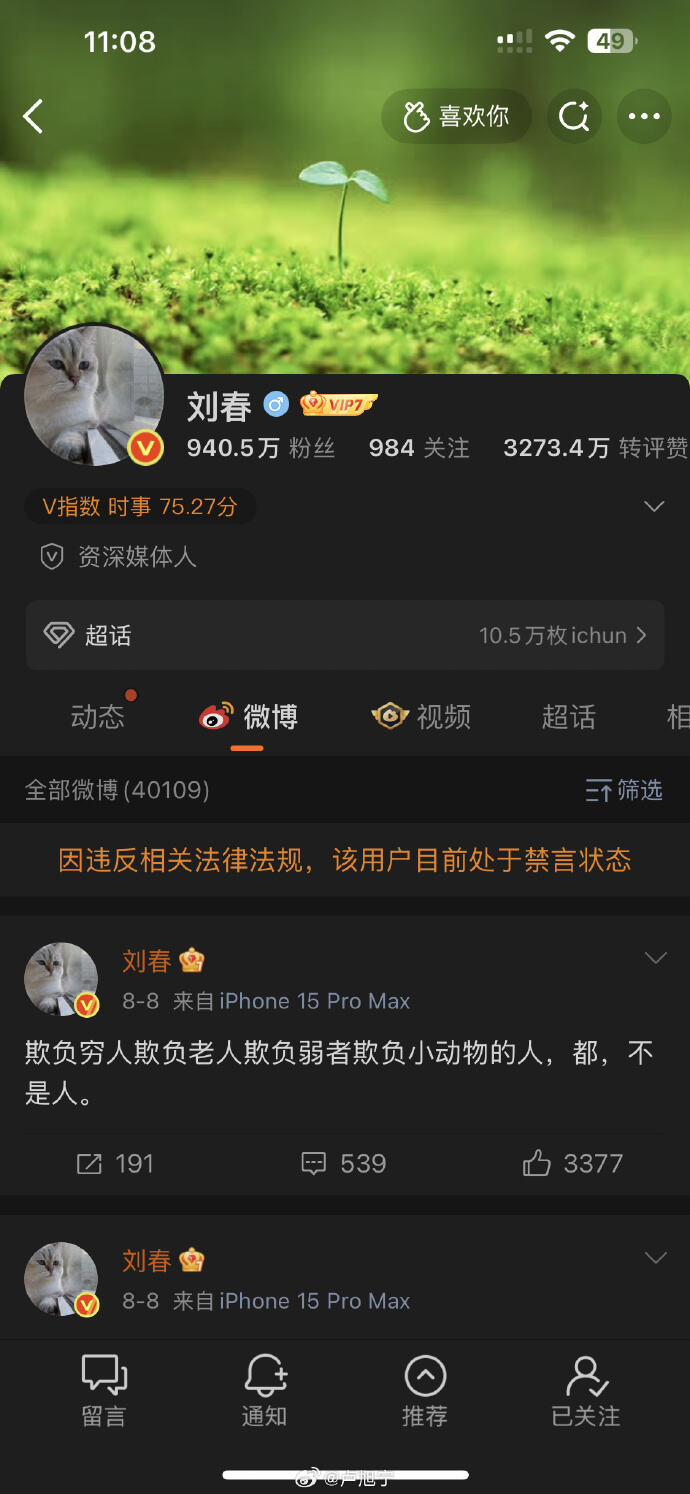Go back using the top-left arrow
Viewport: 690px width, 1494px height.
[34, 117]
